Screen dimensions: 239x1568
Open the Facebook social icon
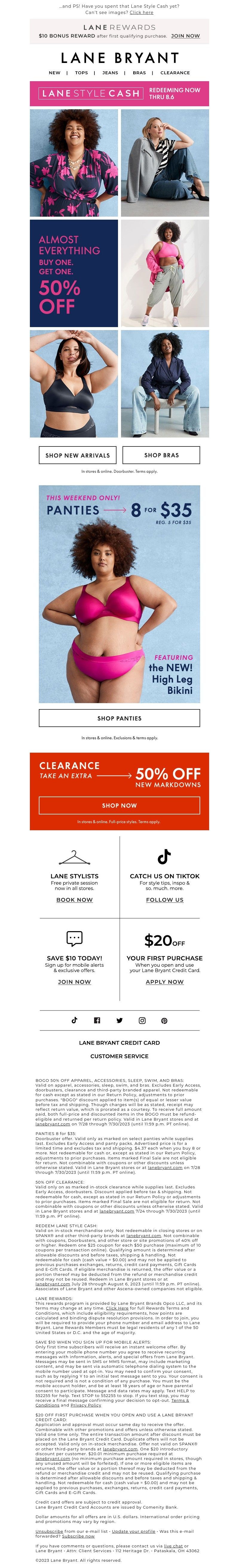pyautogui.click(x=97, y=1021)
